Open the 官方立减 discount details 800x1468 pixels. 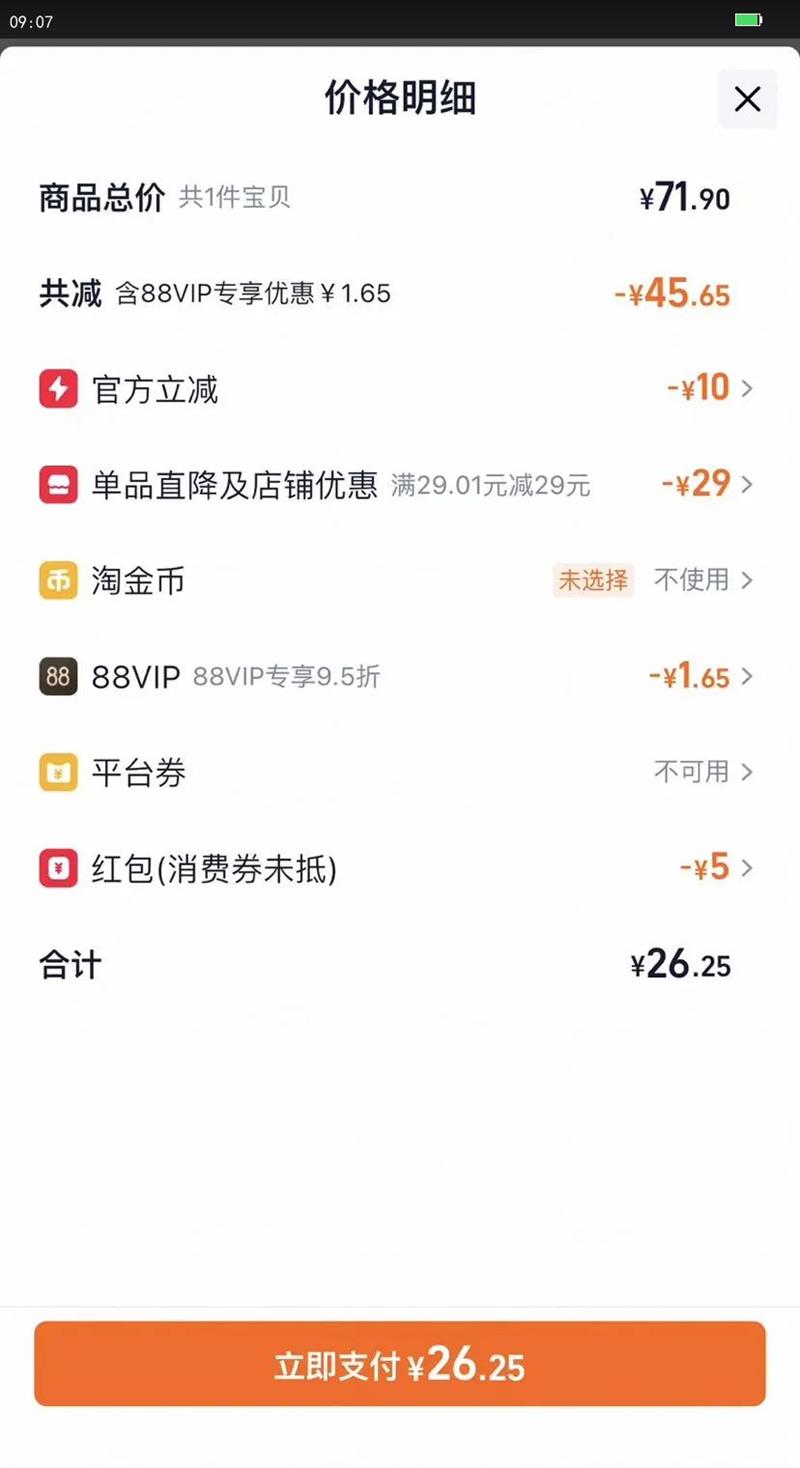pyautogui.click(x=400, y=389)
